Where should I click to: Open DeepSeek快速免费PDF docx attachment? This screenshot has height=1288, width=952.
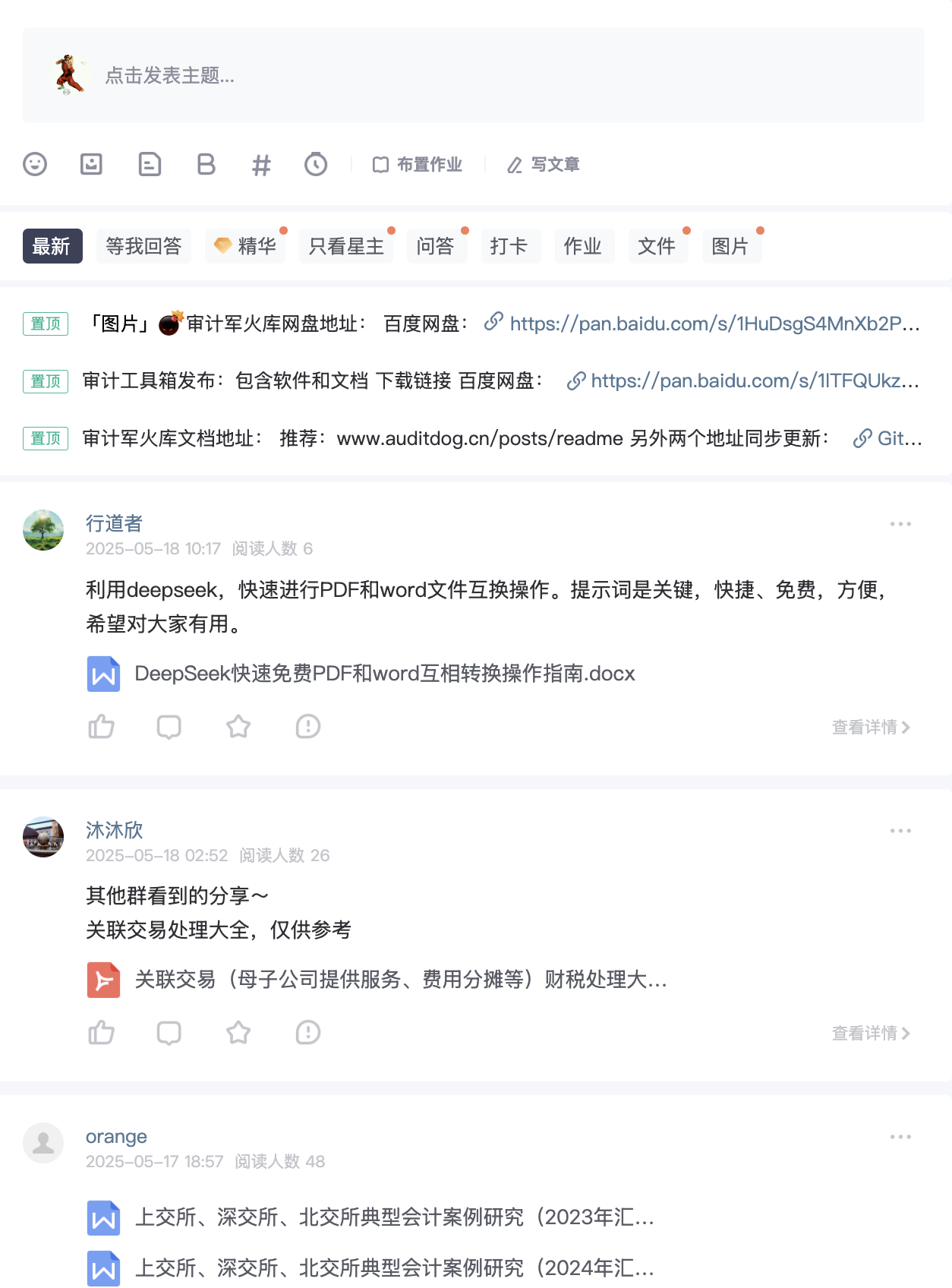click(384, 674)
